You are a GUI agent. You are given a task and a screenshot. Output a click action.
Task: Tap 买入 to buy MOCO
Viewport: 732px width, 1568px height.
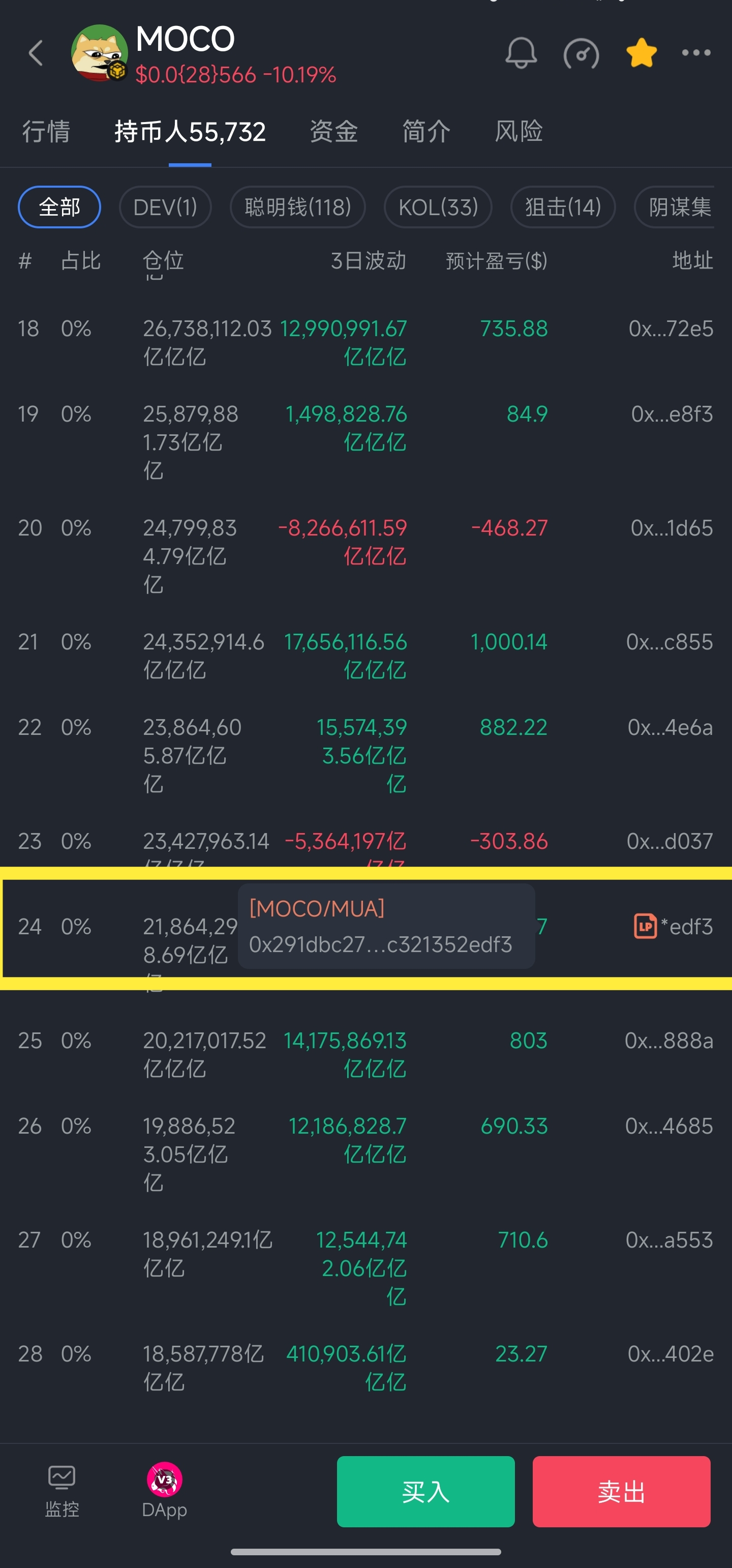(425, 1491)
